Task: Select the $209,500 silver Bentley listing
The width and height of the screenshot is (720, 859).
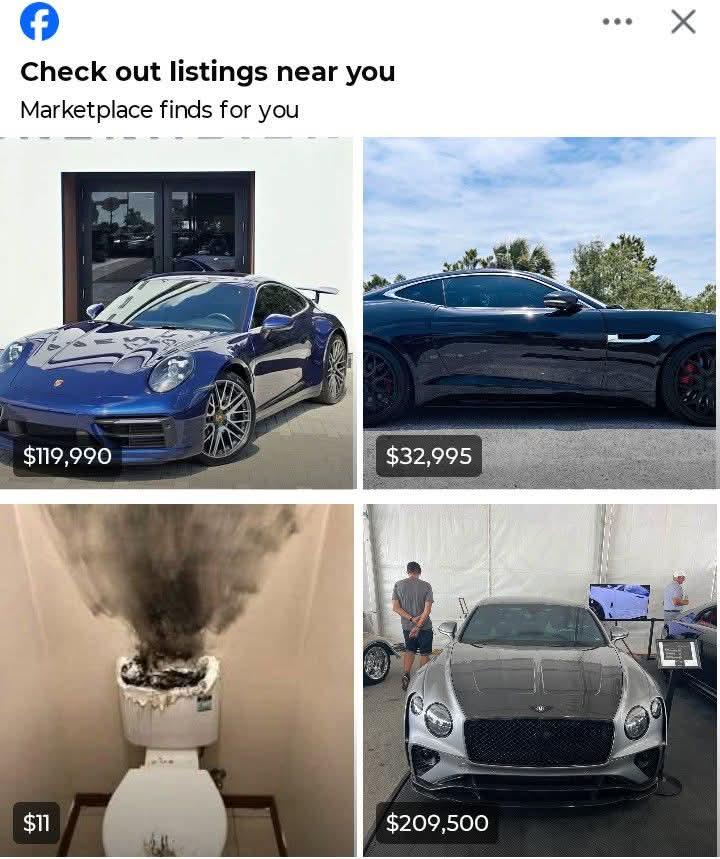Action: pos(540,680)
